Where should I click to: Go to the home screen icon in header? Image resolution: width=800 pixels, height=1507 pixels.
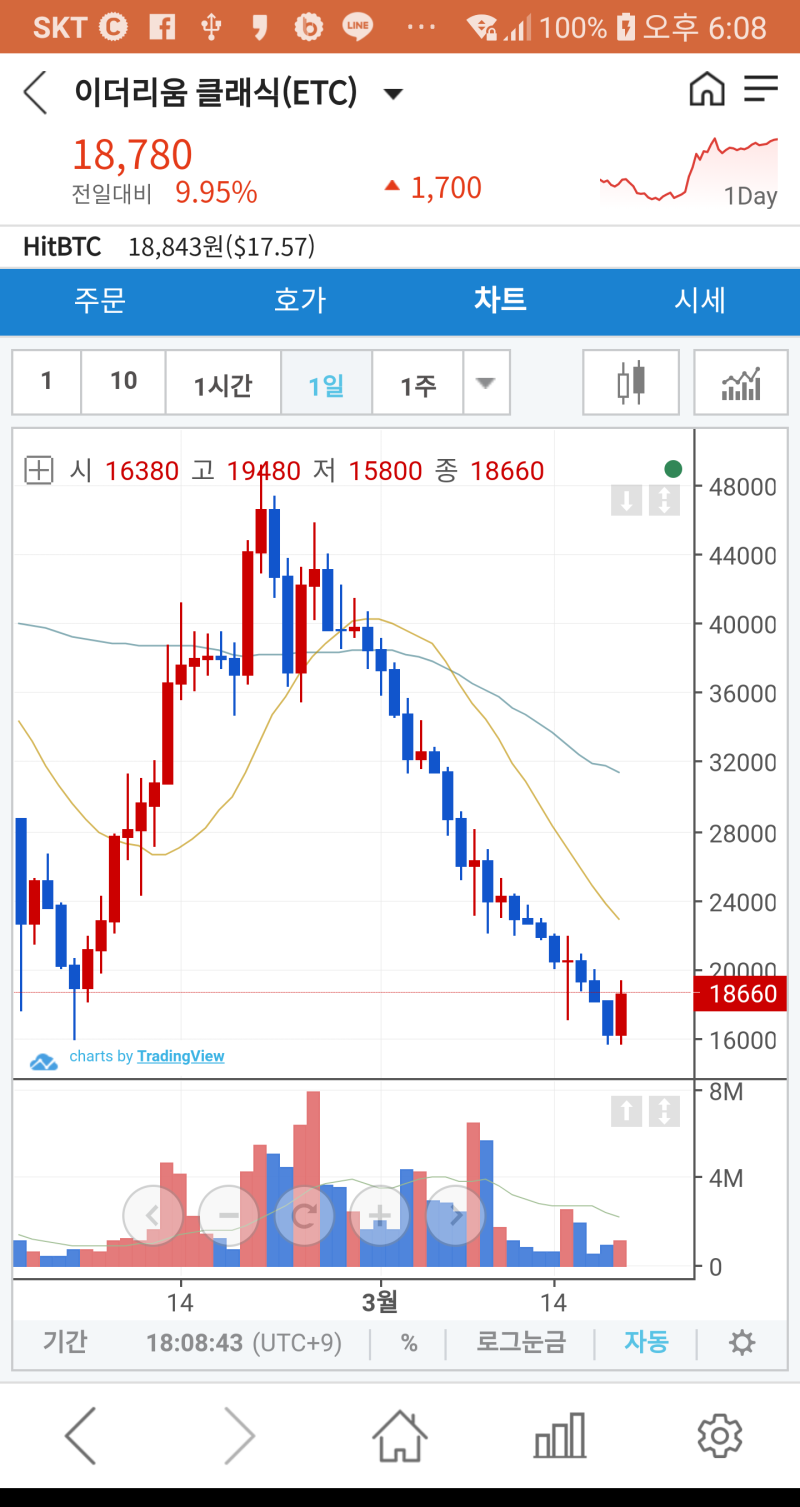tap(707, 90)
